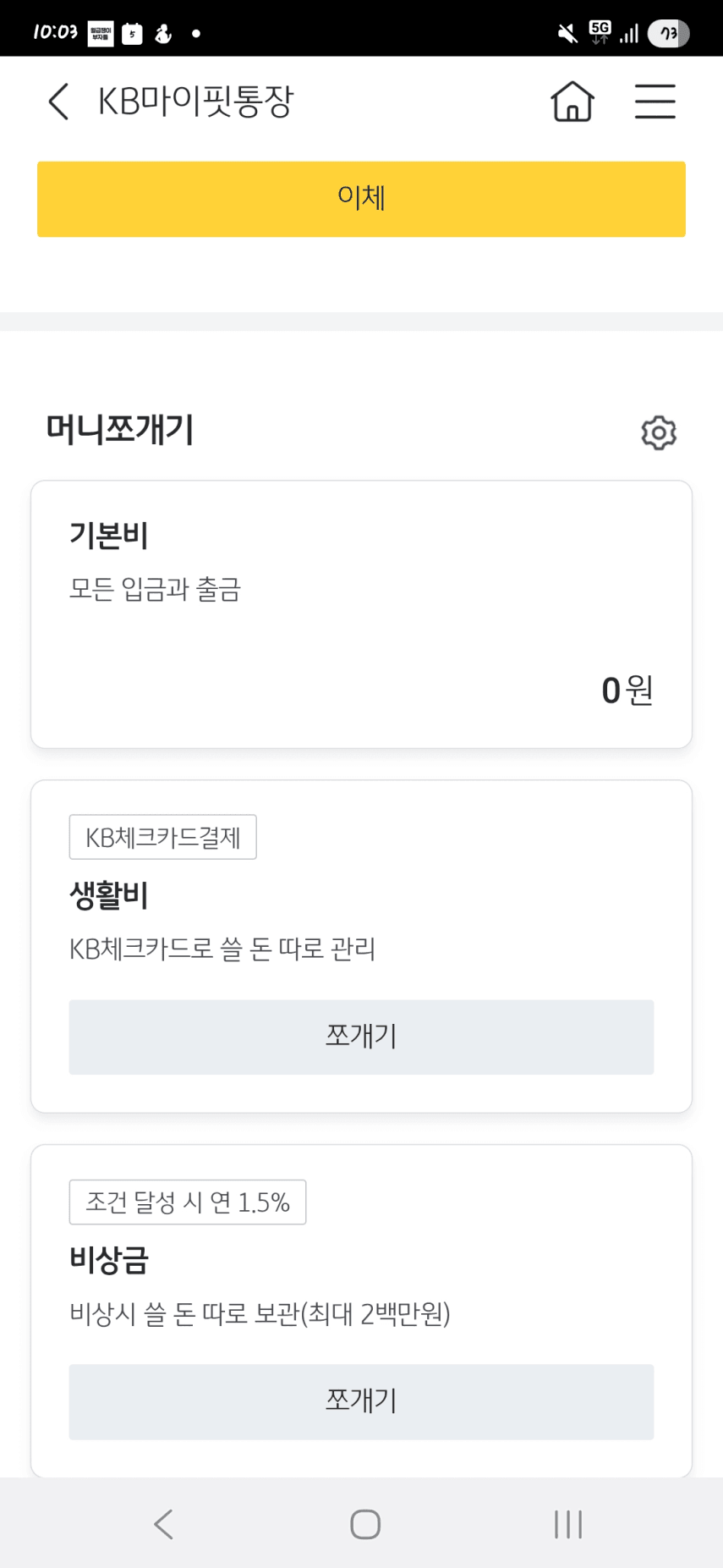
Task: Tap 쪼개기 under 생활비
Action: [x=361, y=1037]
